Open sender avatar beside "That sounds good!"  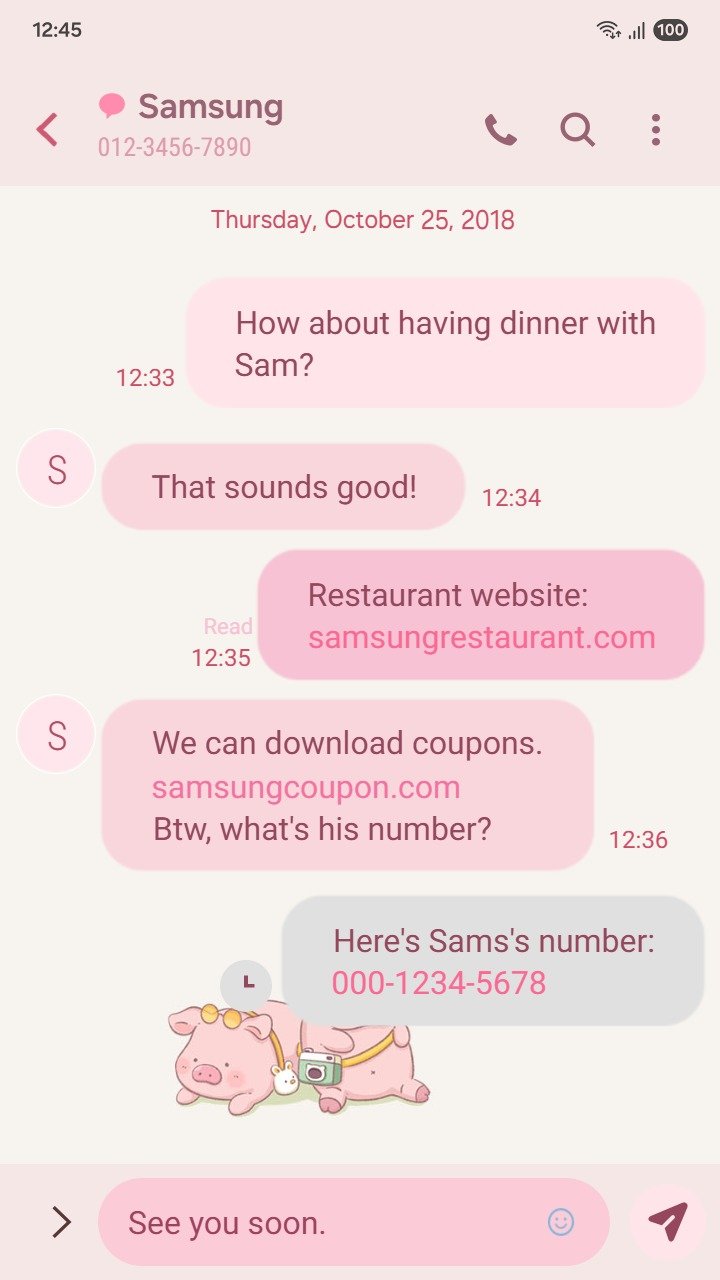point(56,468)
